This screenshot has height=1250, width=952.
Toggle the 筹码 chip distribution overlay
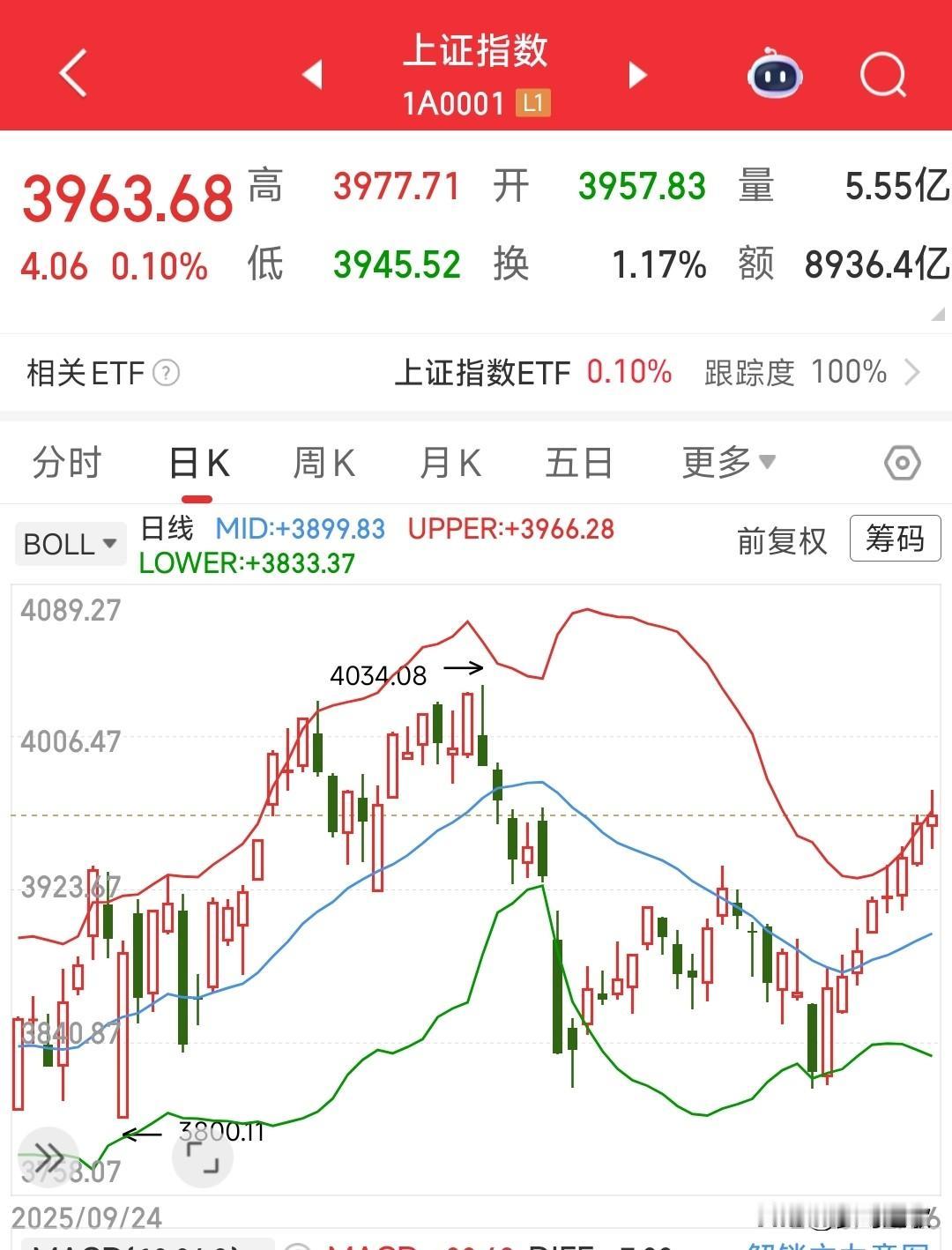point(895,539)
